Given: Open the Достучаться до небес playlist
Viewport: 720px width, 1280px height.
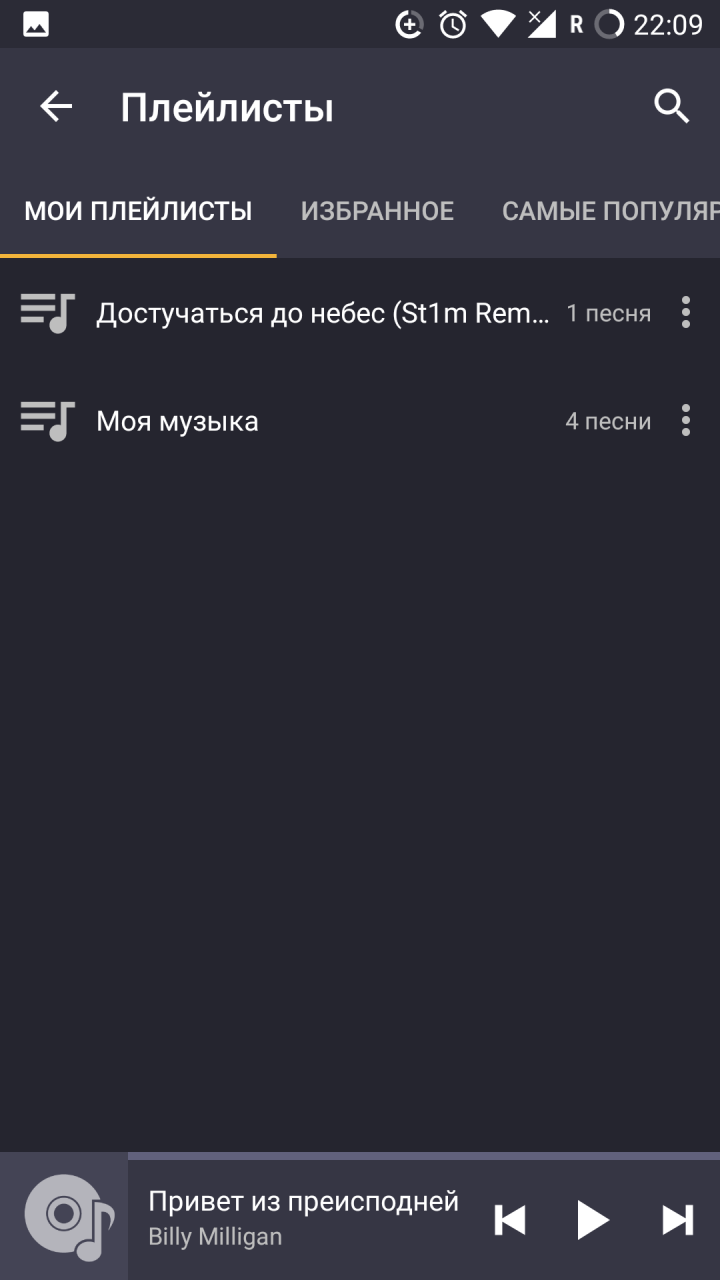Looking at the screenshot, I should pos(322,314).
